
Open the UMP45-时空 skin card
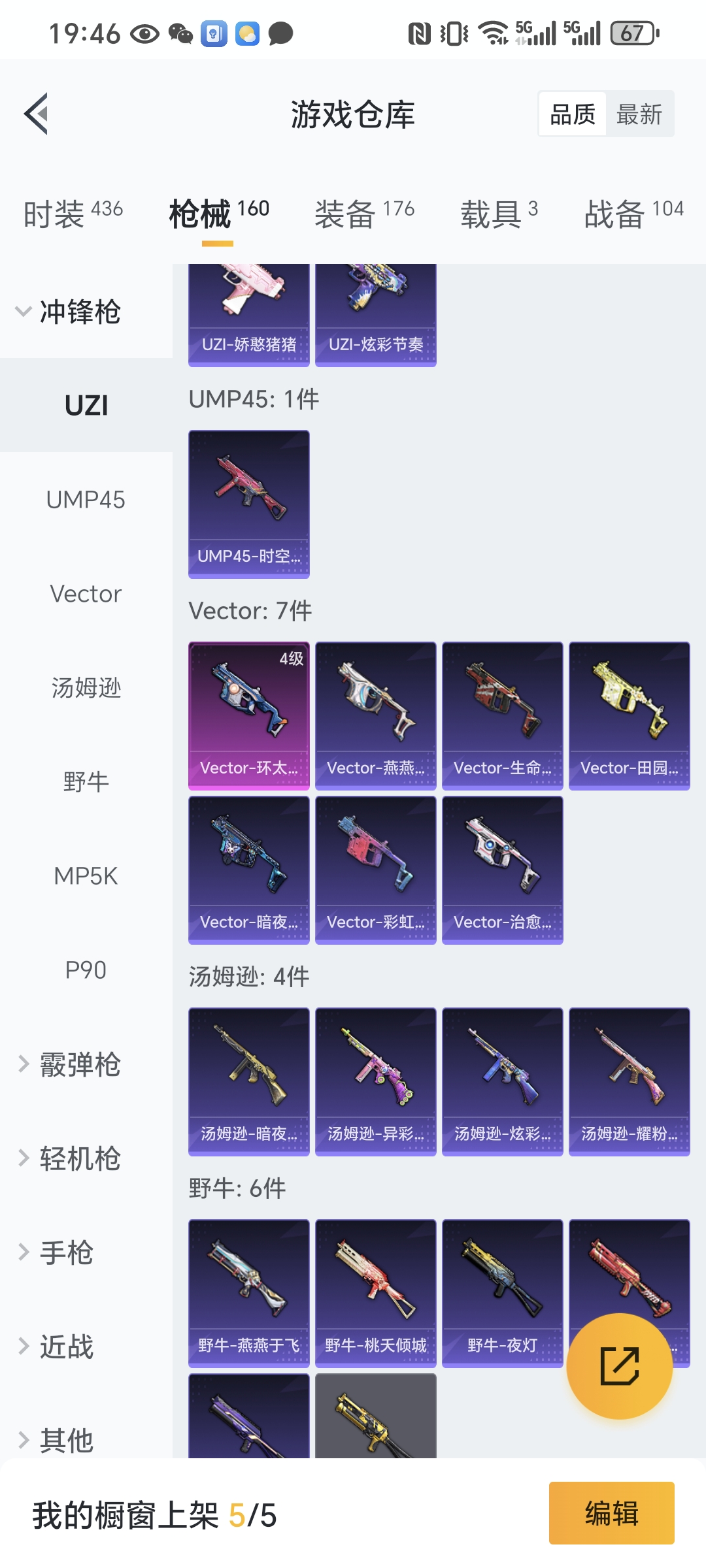[x=249, y=504]
